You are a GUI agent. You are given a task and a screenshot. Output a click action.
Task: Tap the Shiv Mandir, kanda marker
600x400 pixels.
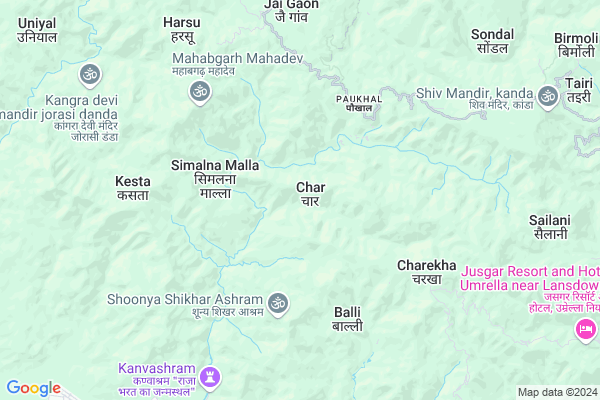coord(547,96)
